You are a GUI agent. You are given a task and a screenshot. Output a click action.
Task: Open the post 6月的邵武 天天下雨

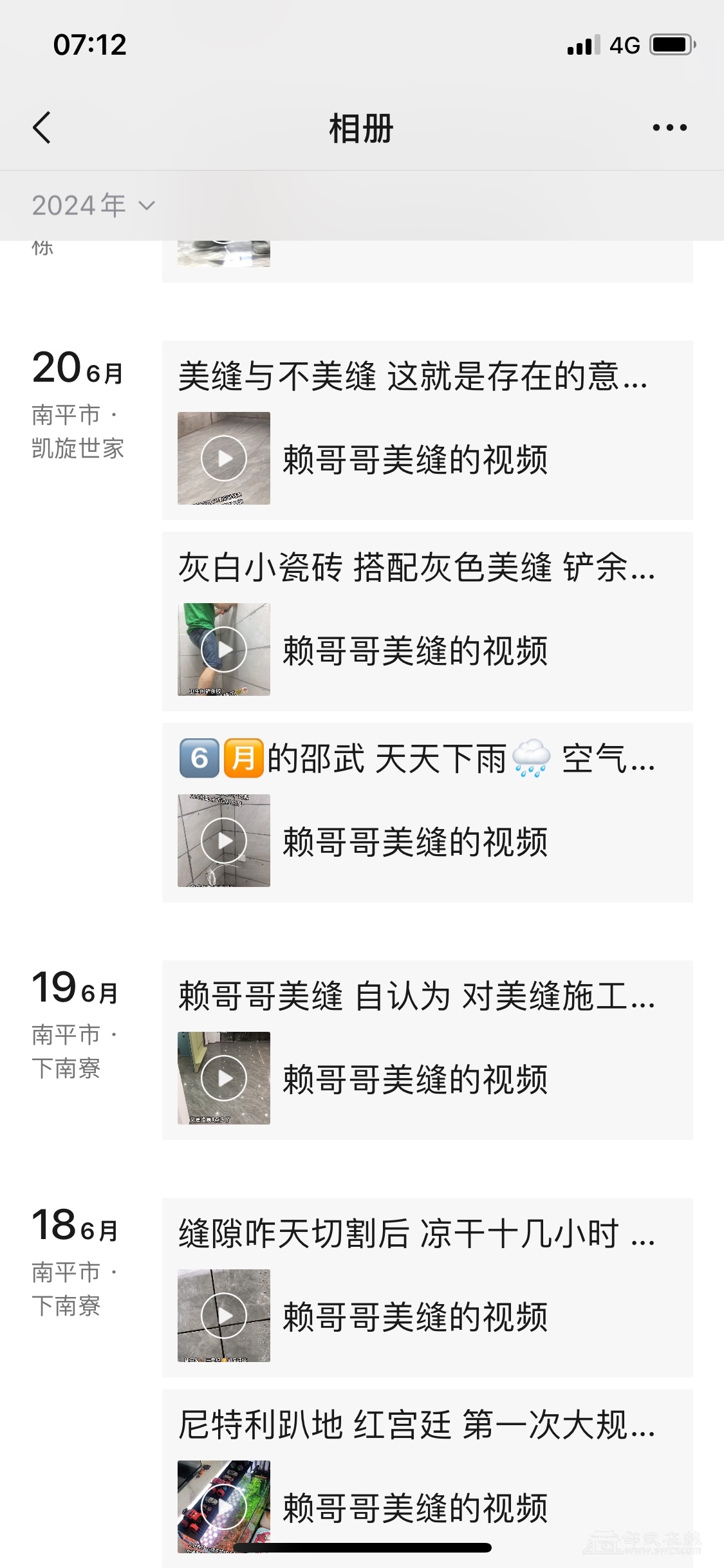pos(427,812)
